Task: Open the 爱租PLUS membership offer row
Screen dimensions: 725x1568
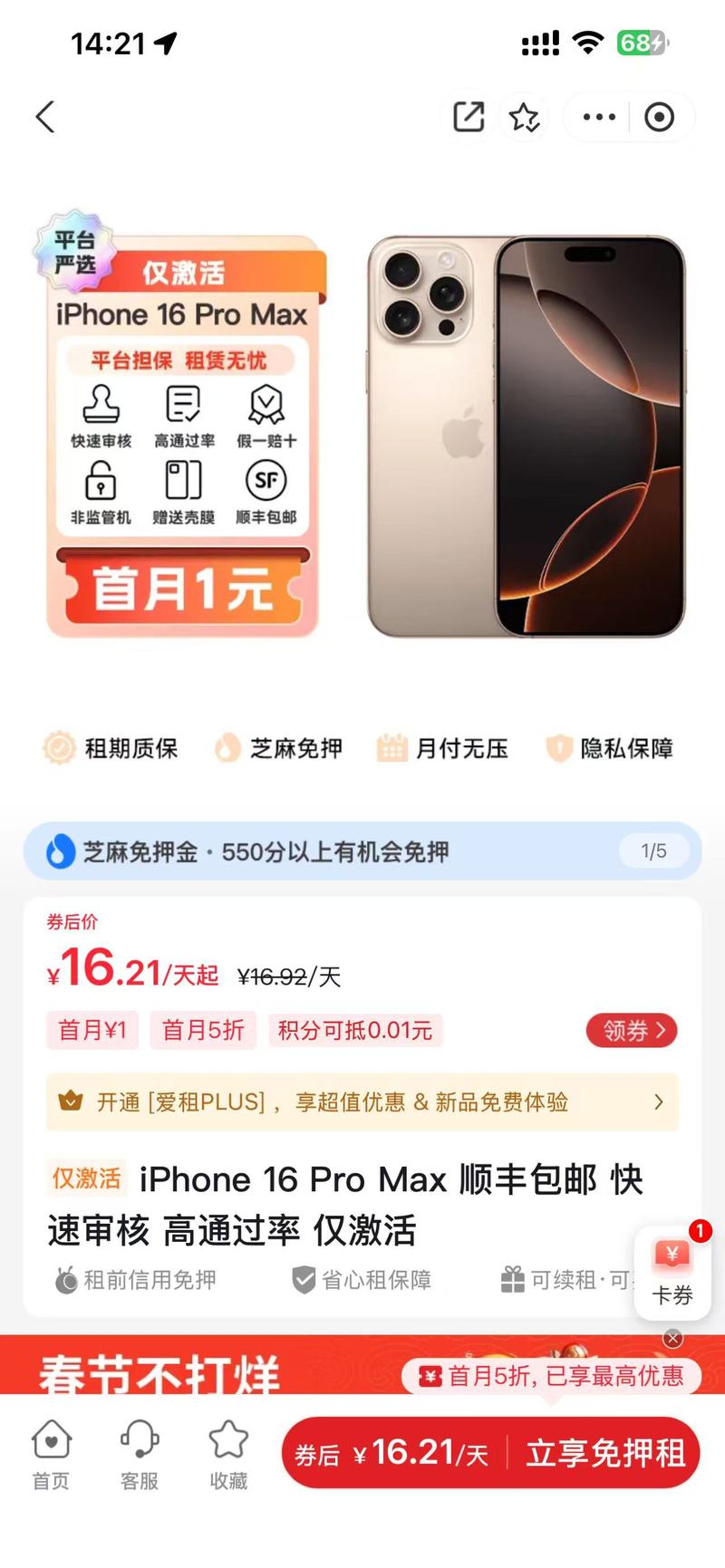Action: (x=362, y=1101)
